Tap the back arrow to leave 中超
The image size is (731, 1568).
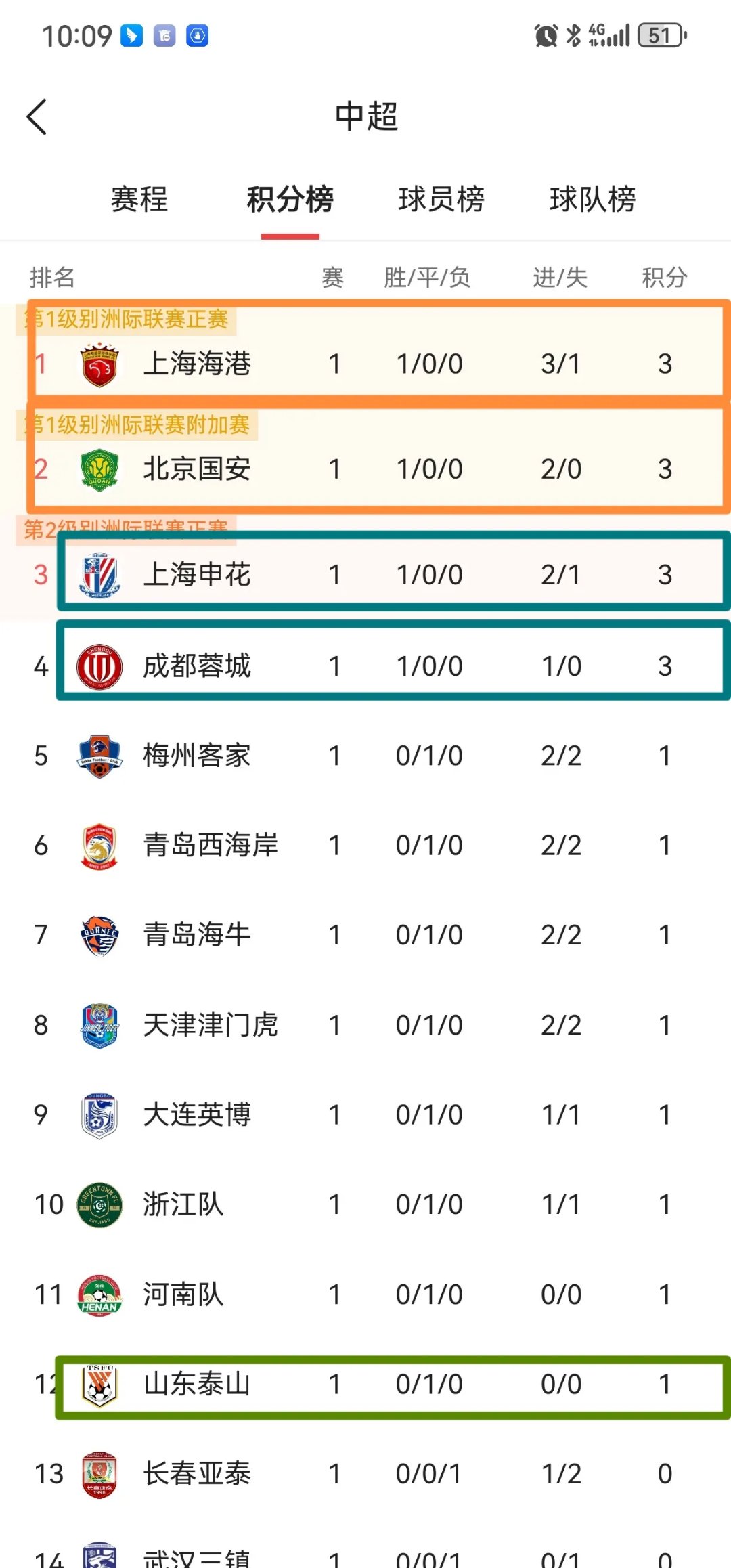pos(39,116)
